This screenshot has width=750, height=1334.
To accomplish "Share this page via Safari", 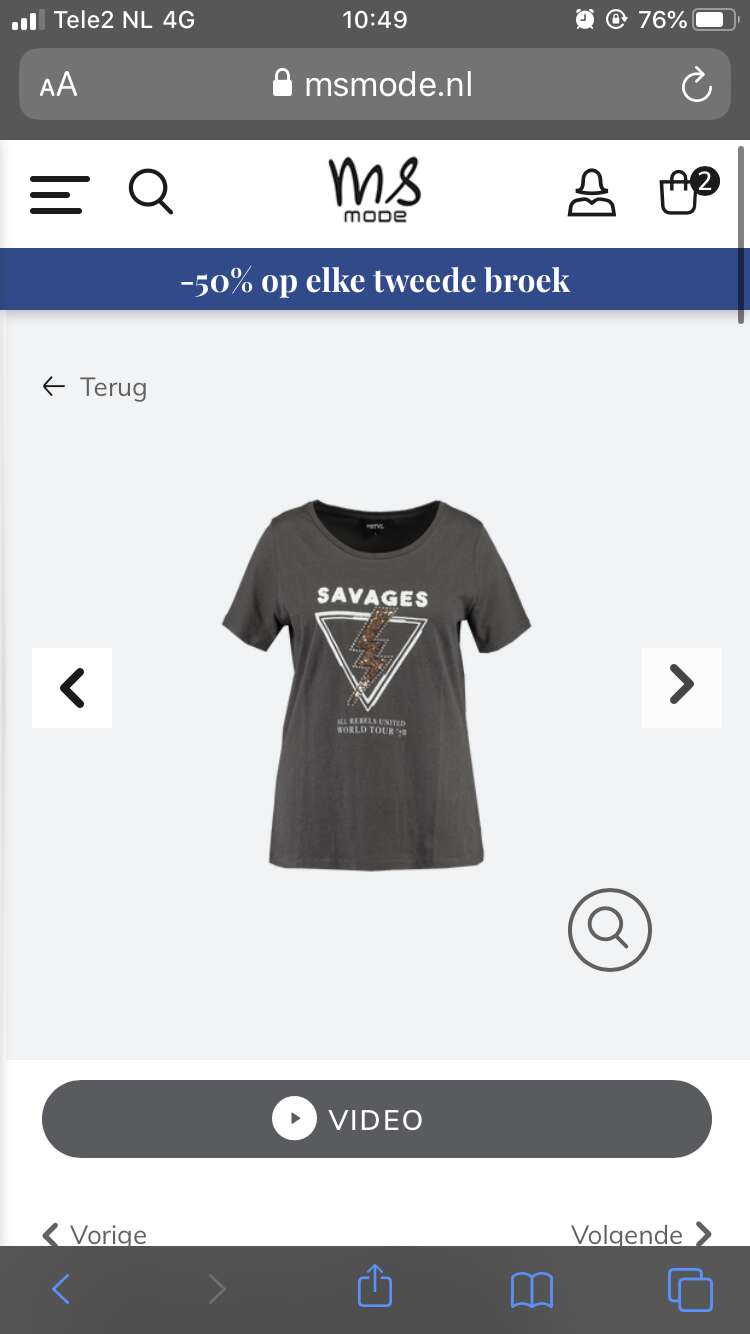I will point(375,1288).
